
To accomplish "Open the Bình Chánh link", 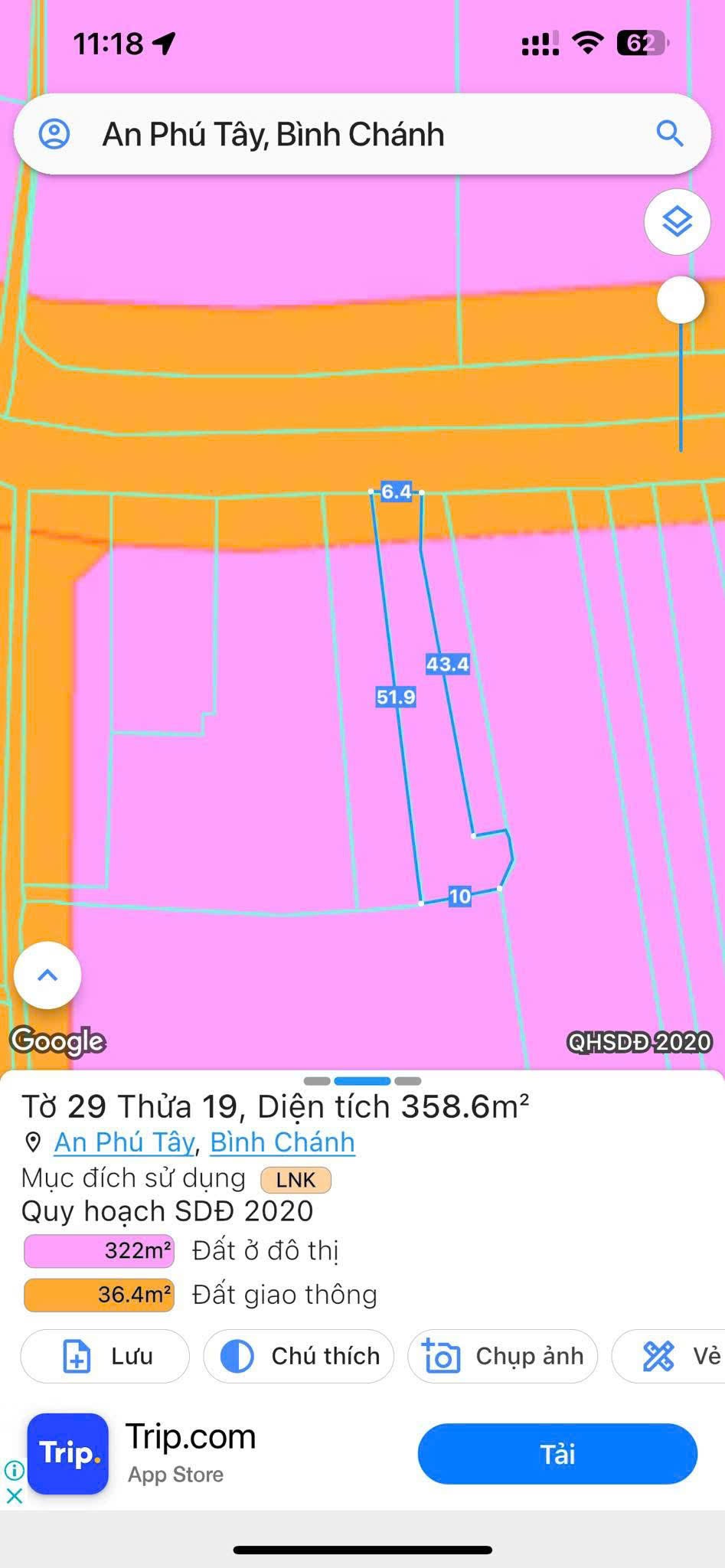I will pos(282,1142).
